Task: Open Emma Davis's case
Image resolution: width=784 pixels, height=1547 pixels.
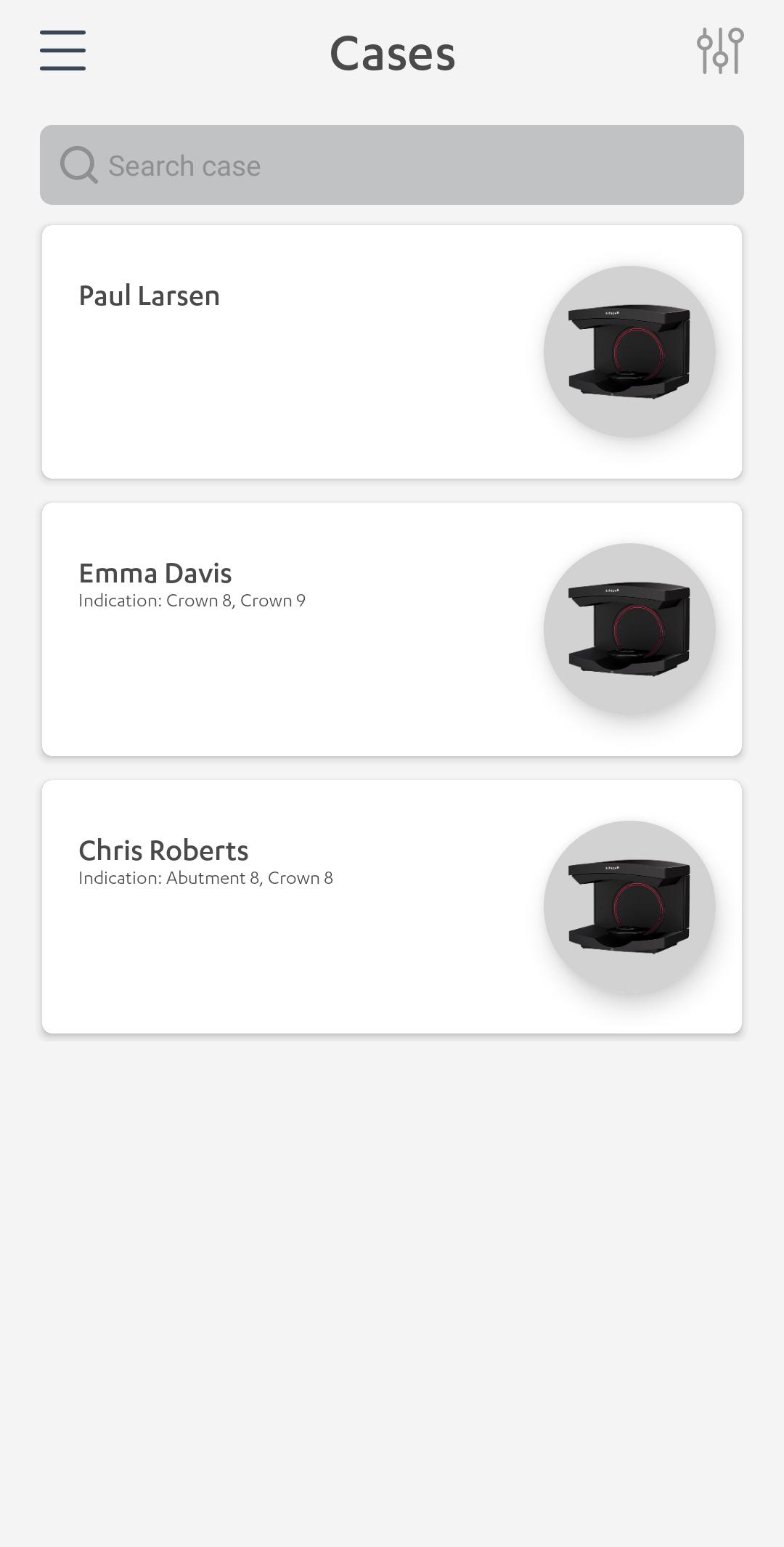Action: (392, 629)
